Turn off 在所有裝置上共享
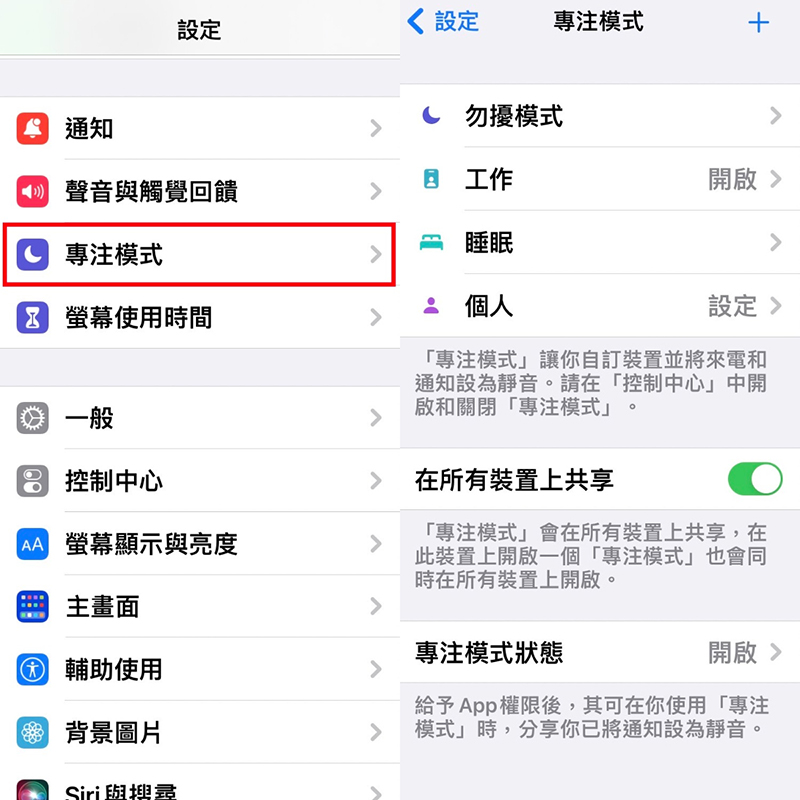Screen dimensions: 800x800 point(754,480)
